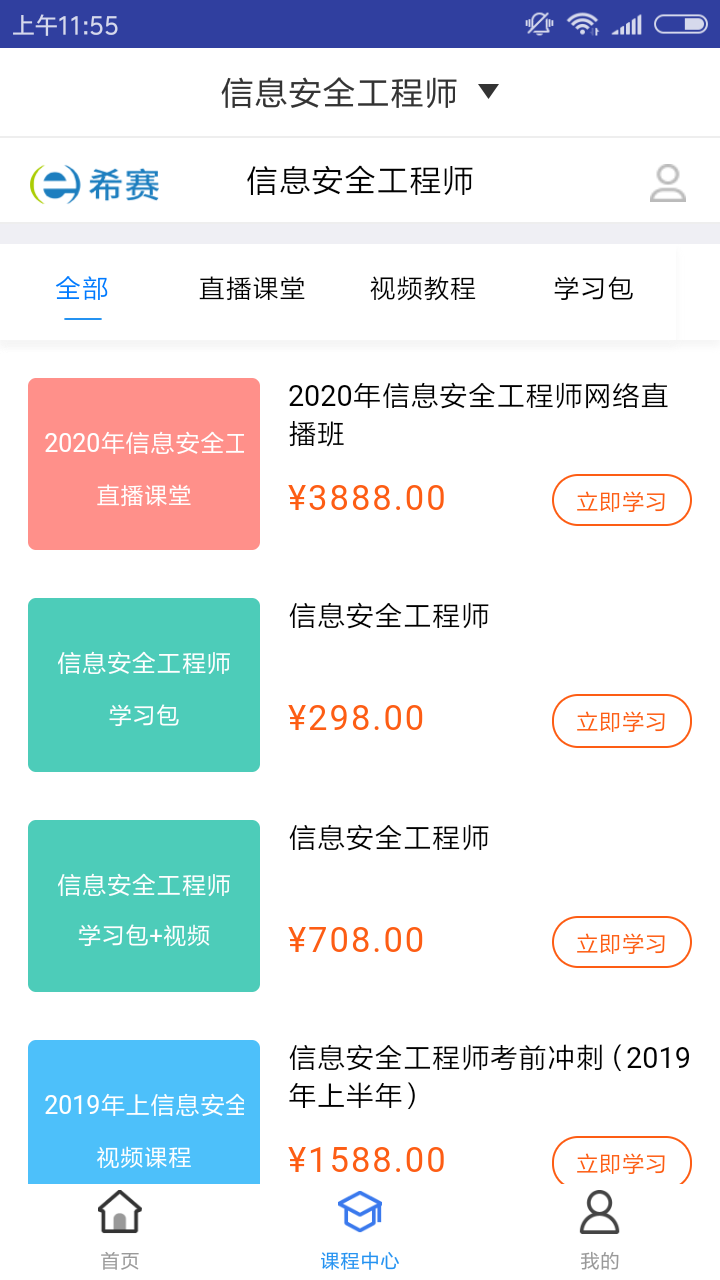Open the 希赛 logo on the header
The height and width of the screenshot is (1280, 720).
[x=95, y=182]
